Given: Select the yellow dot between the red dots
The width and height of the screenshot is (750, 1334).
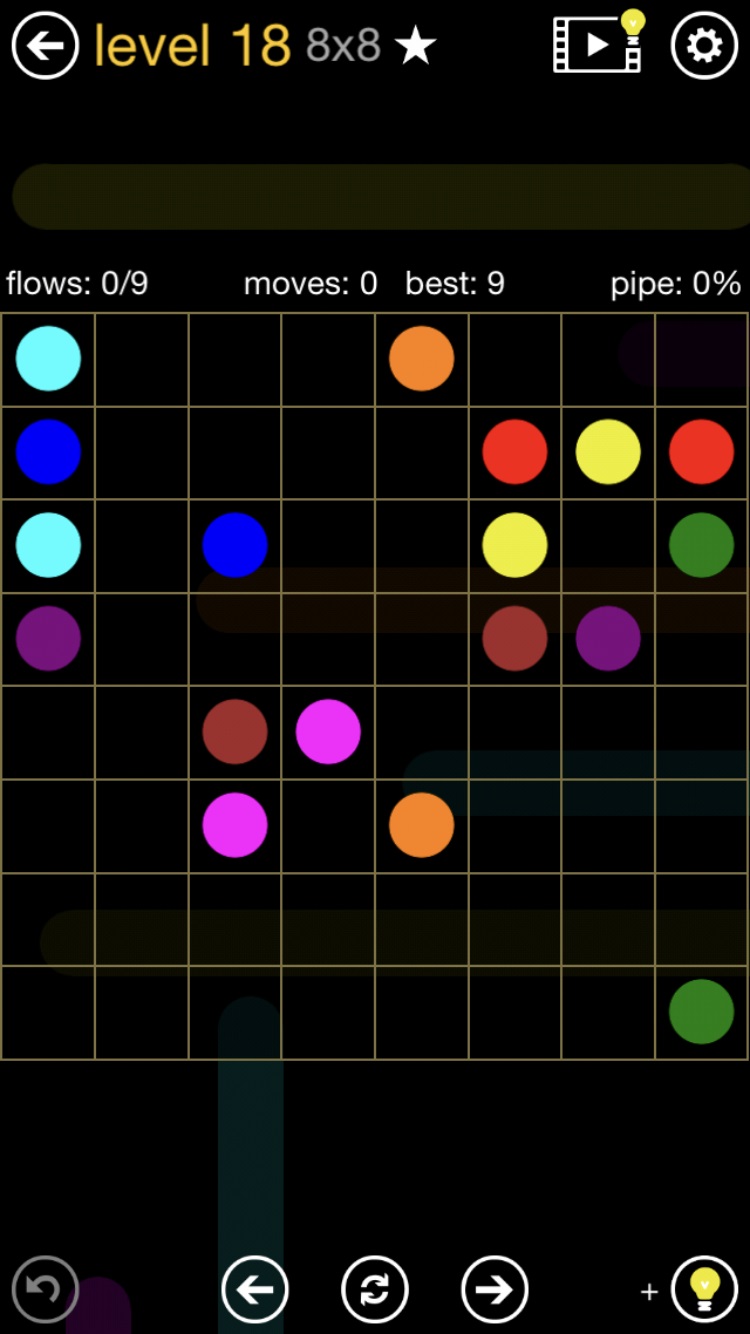Looking at the screenshot, I should (607, 451).
